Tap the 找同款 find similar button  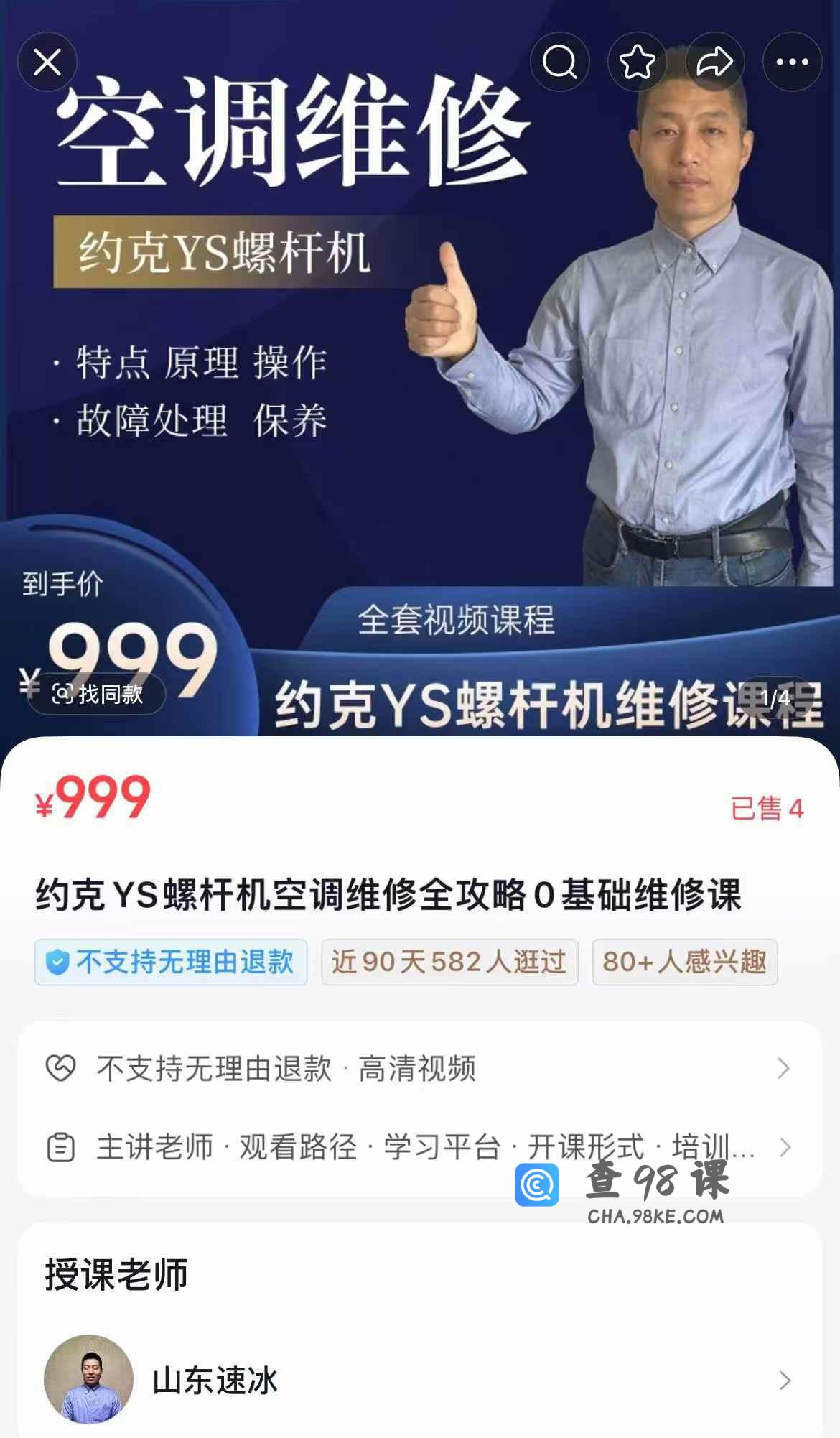98,694
